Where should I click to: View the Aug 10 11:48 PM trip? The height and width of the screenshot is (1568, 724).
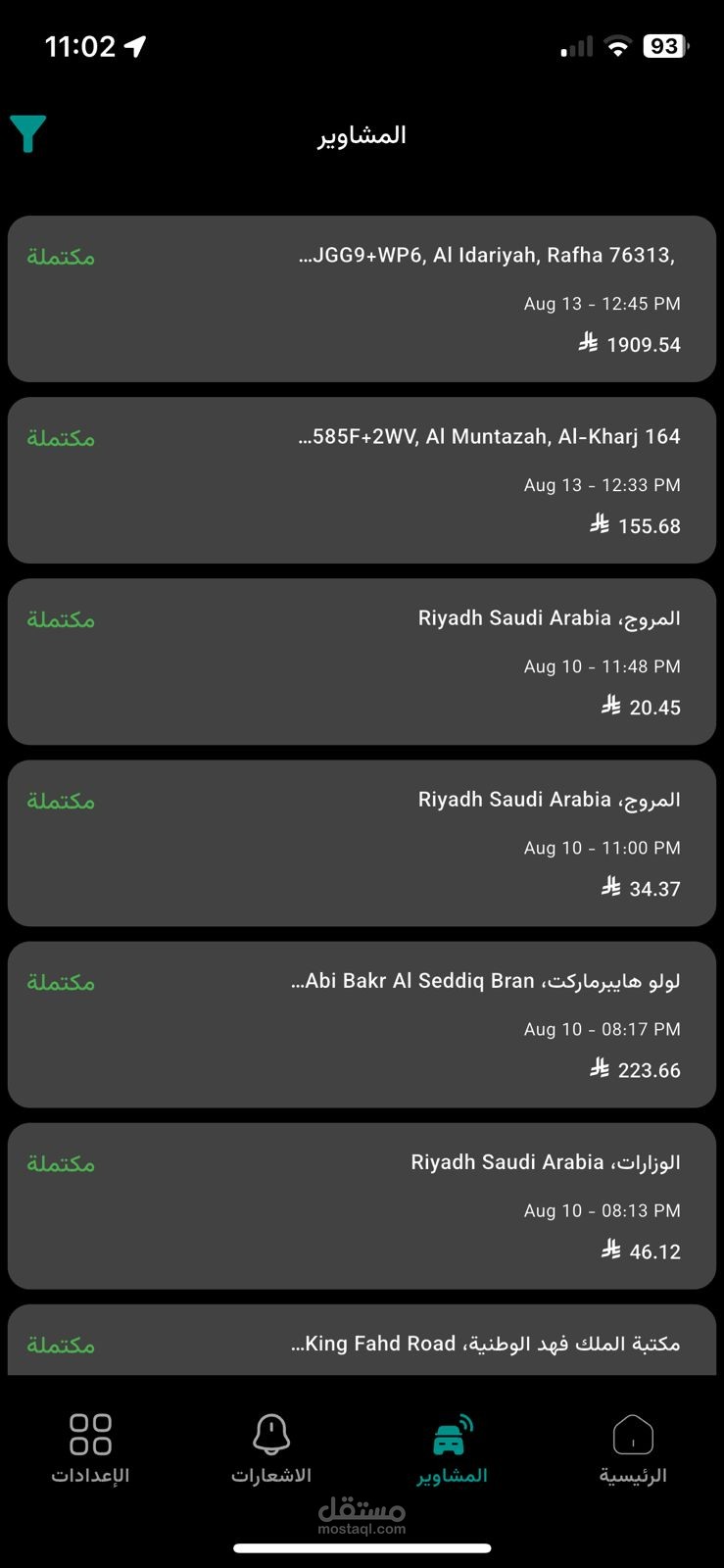point(362,661)
